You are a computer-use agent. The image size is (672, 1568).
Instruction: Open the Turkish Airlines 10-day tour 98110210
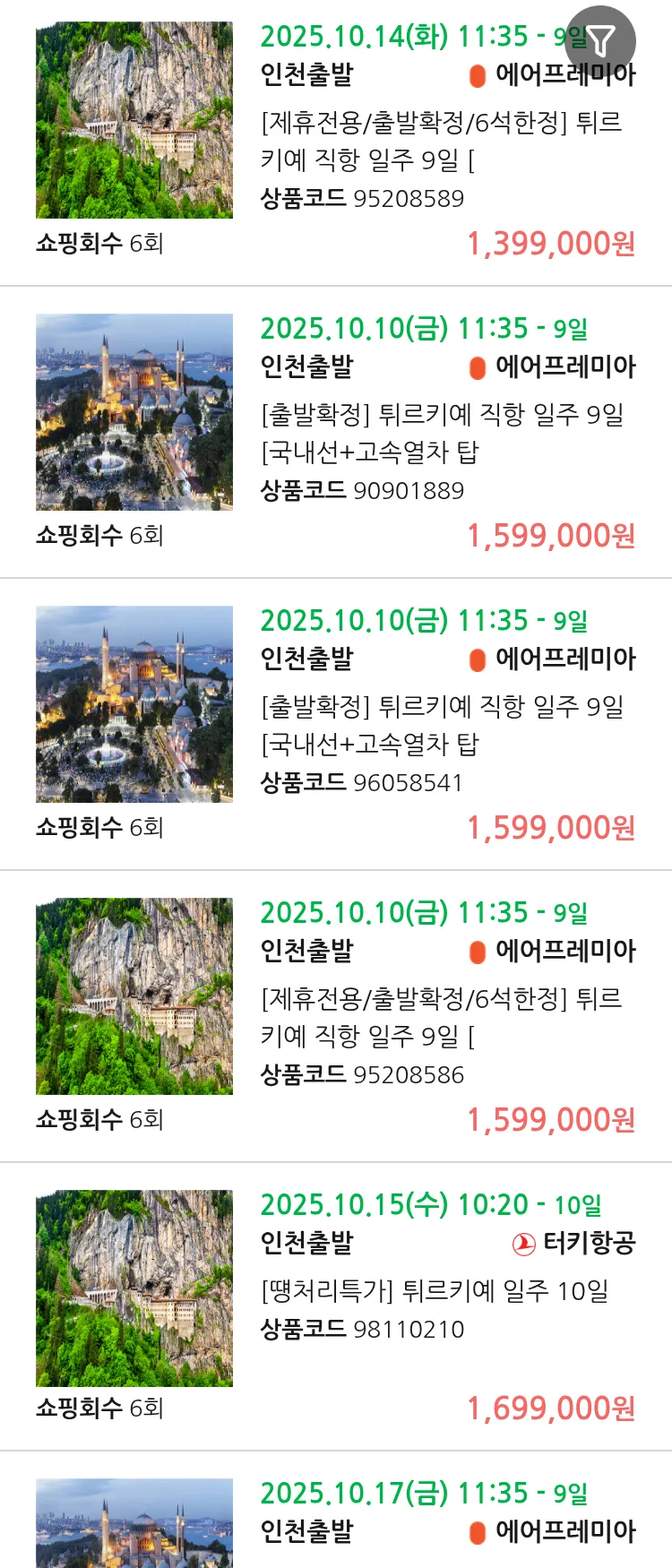tap(439, 1290)
